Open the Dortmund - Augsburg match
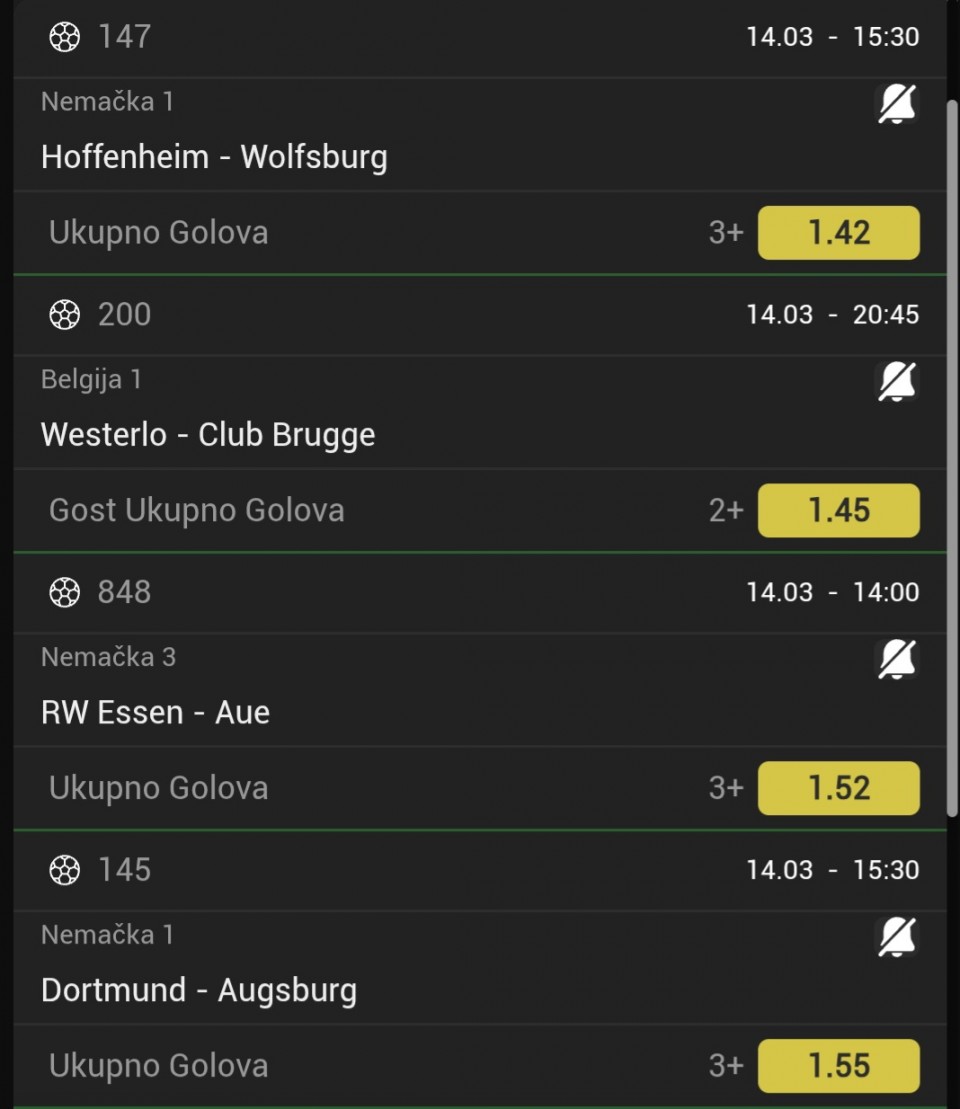 [x=199, y=990]
